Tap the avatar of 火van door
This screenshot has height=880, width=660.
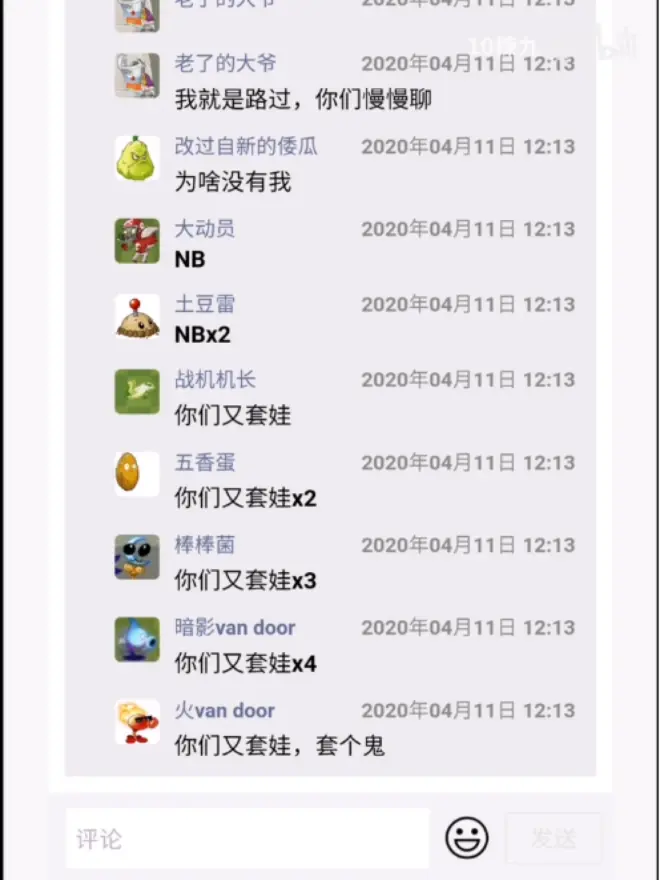click(x=137, y=721)
